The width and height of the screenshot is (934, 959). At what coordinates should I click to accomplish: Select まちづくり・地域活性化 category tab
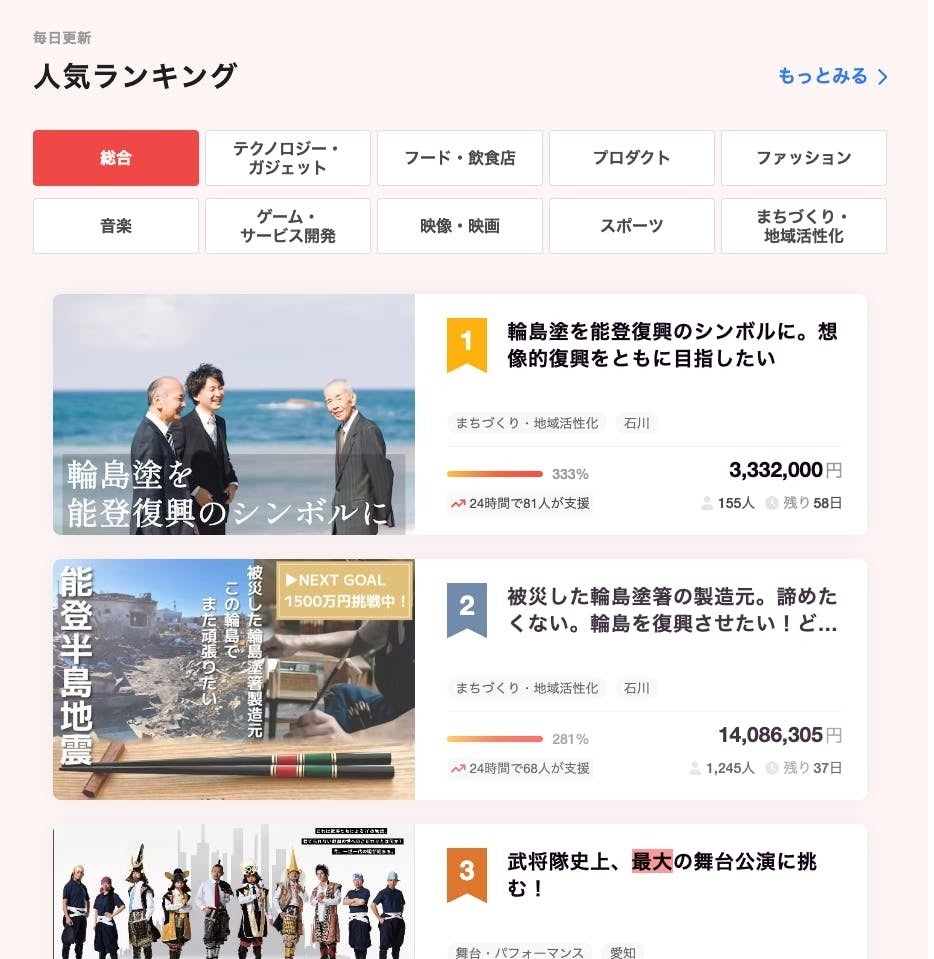coord(804,226)
